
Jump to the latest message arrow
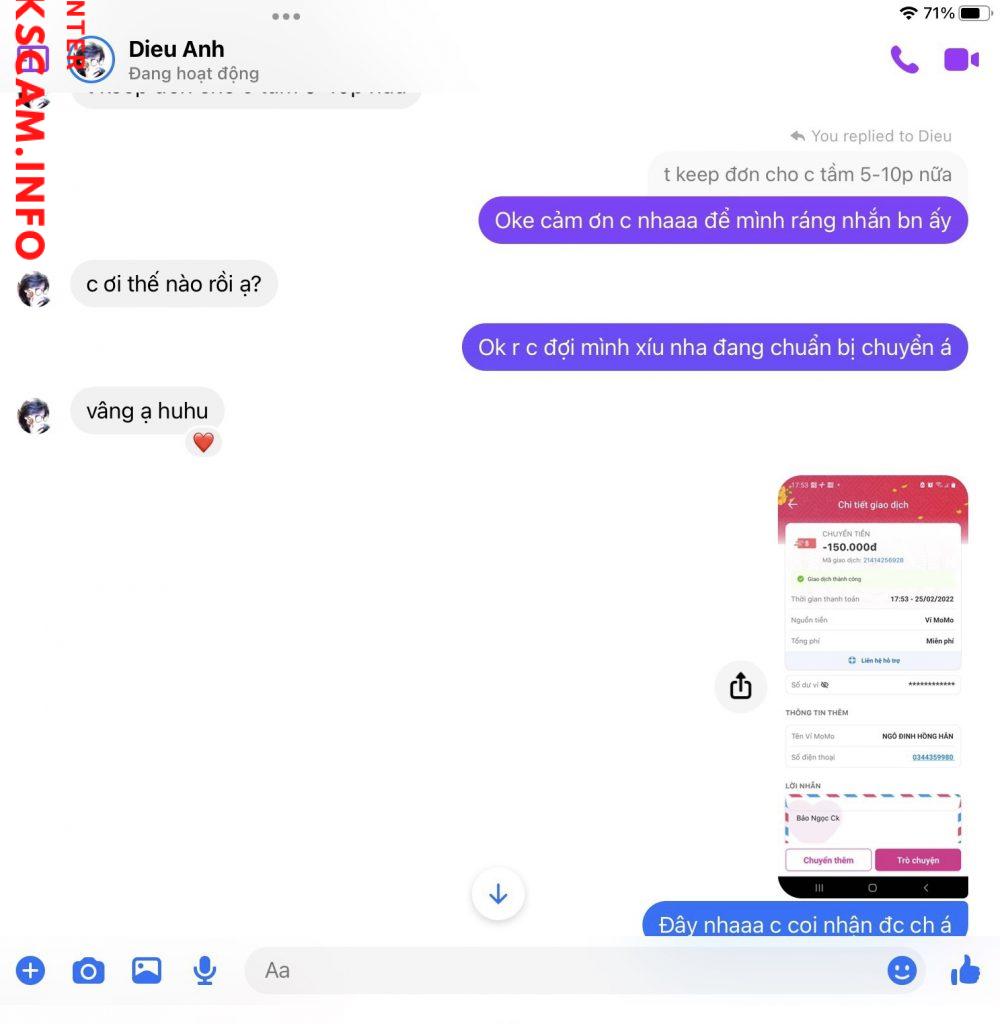coord(498,894)
